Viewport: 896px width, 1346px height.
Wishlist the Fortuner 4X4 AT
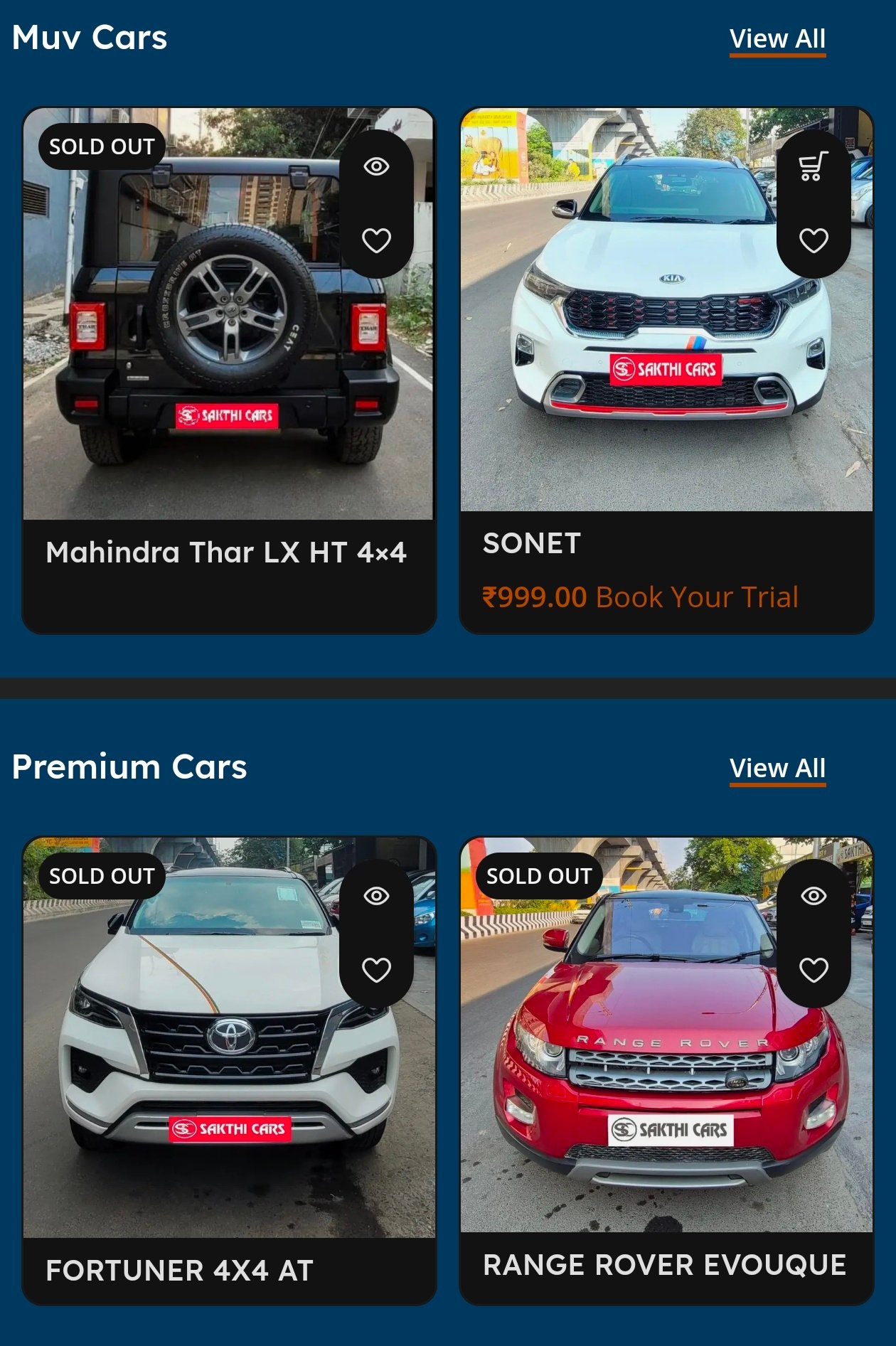point(376,970)
